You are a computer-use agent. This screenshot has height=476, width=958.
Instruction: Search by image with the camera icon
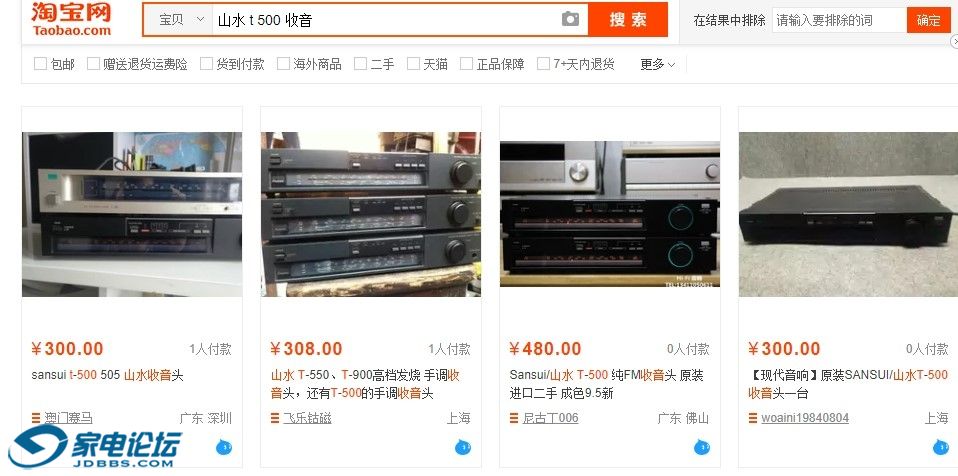pos(570,20)
